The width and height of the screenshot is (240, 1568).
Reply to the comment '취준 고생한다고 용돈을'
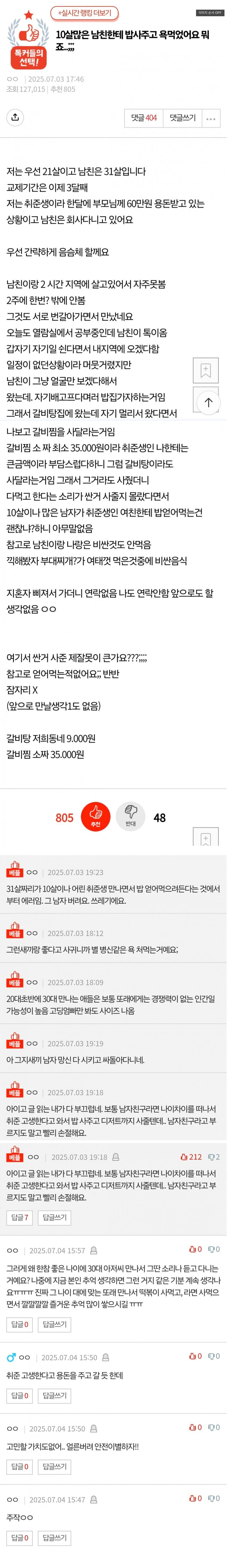[54, 1395]
